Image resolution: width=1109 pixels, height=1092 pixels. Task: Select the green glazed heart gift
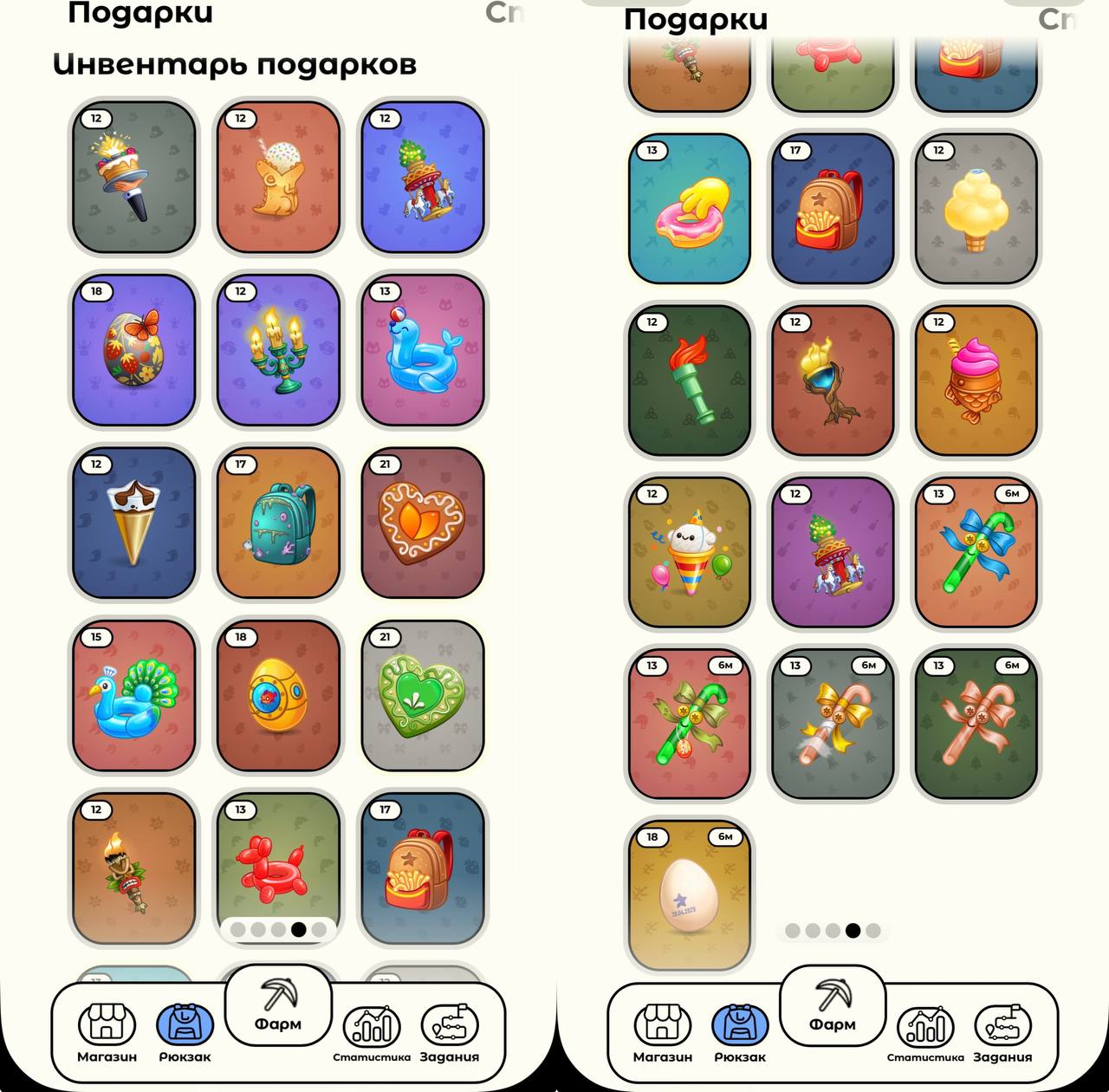coord(423,695)
